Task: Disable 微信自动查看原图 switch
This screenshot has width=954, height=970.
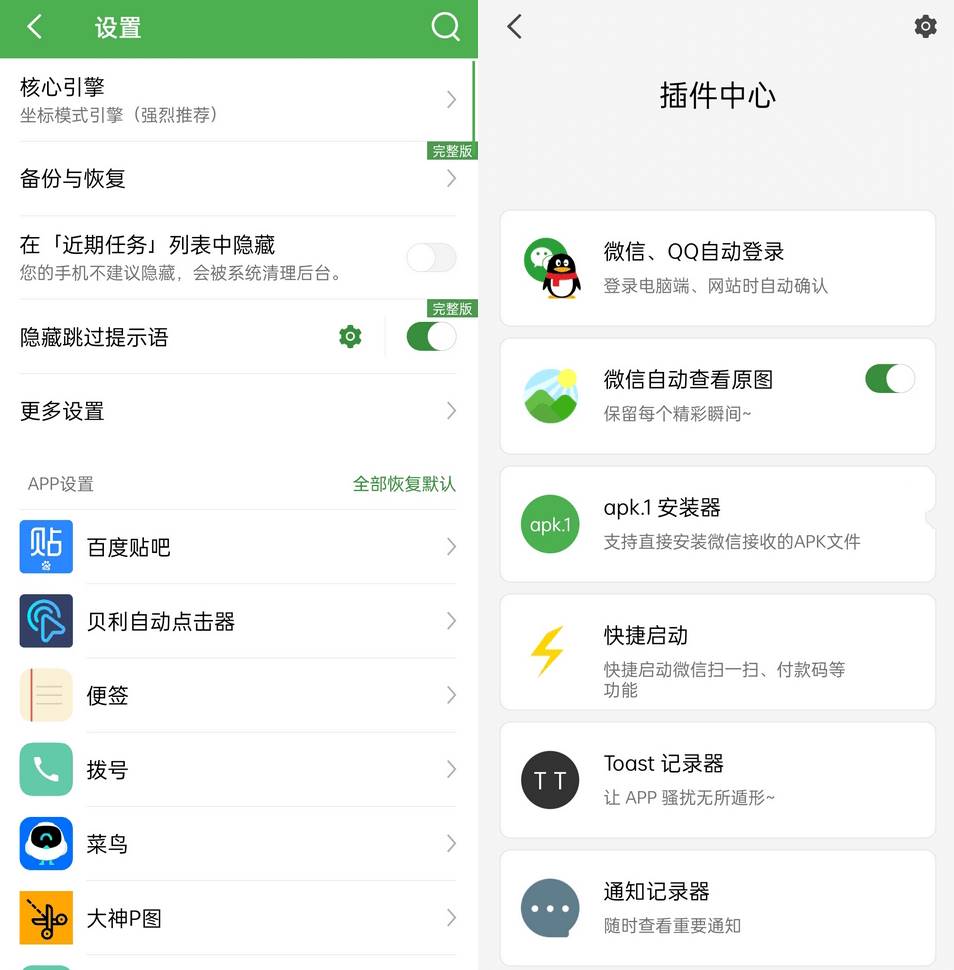Action: pos(889,379)
